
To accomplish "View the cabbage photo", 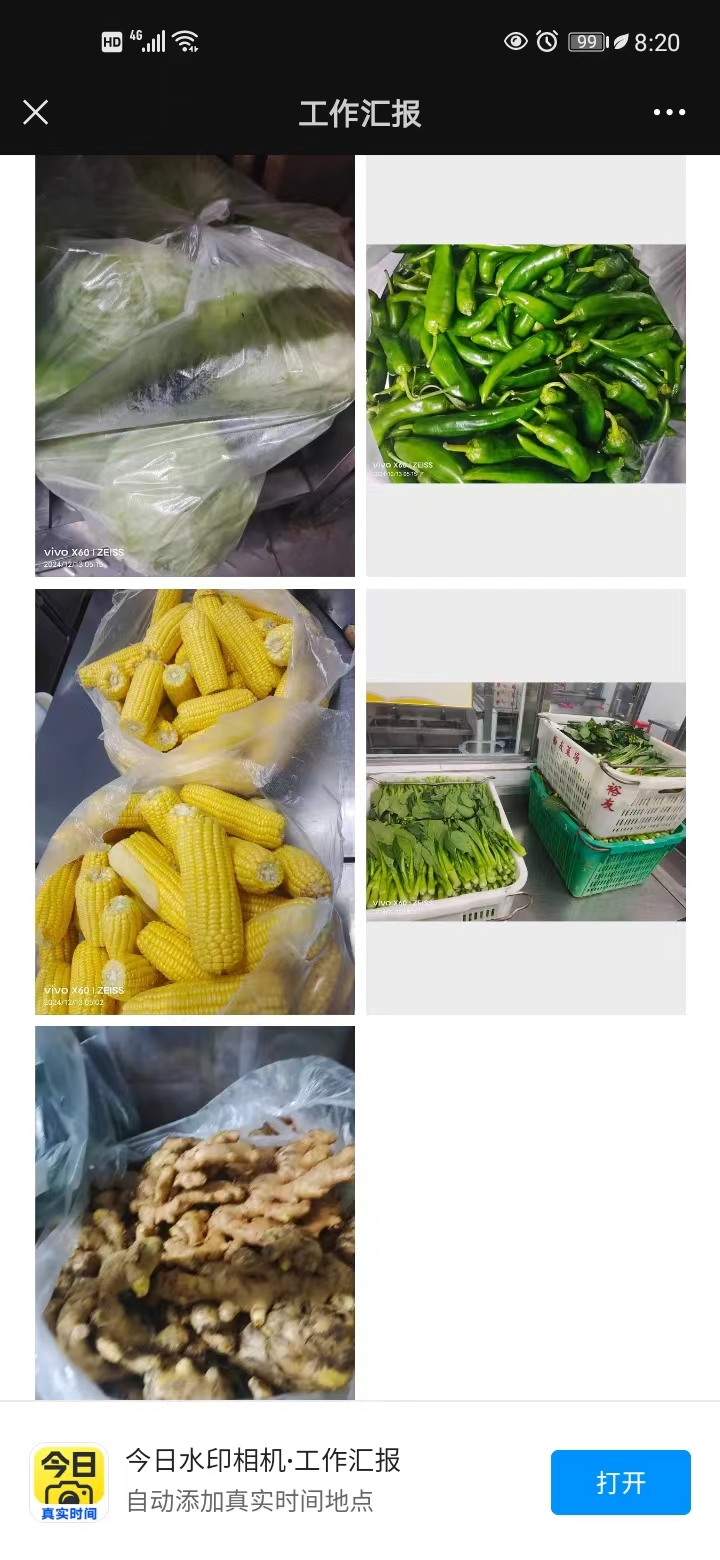I will pos(195,365).
